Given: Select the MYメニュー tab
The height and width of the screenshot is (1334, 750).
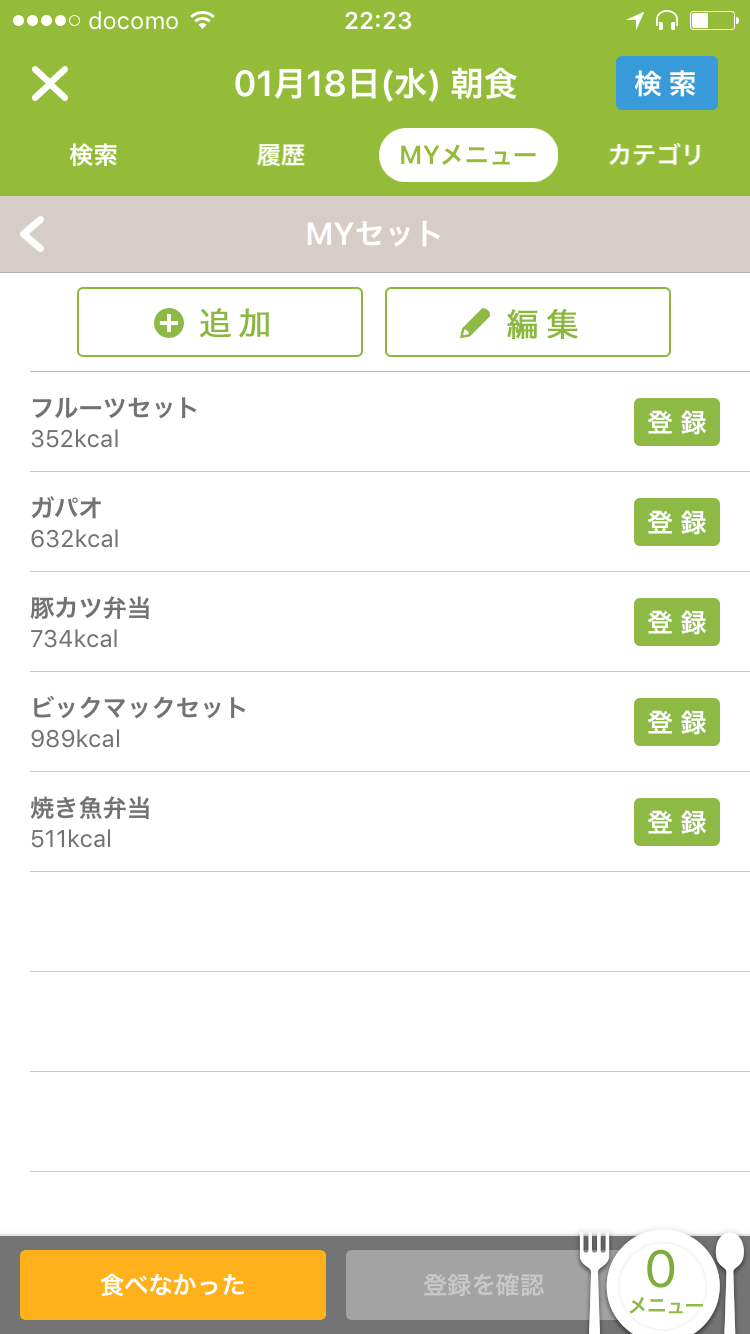Looking at the screenshot, I should point(468,155).
